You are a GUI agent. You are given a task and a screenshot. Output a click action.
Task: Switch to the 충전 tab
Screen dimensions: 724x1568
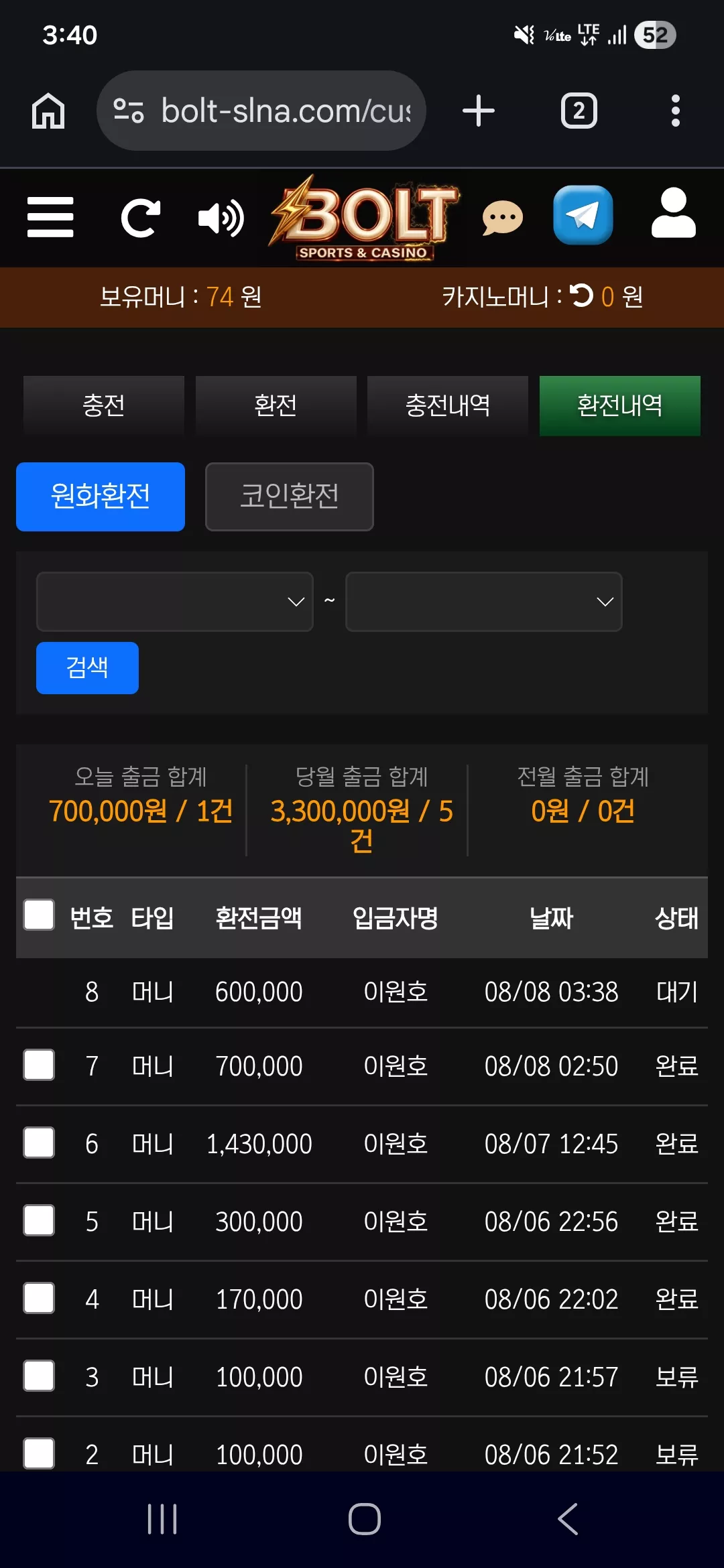click(104, 406)
